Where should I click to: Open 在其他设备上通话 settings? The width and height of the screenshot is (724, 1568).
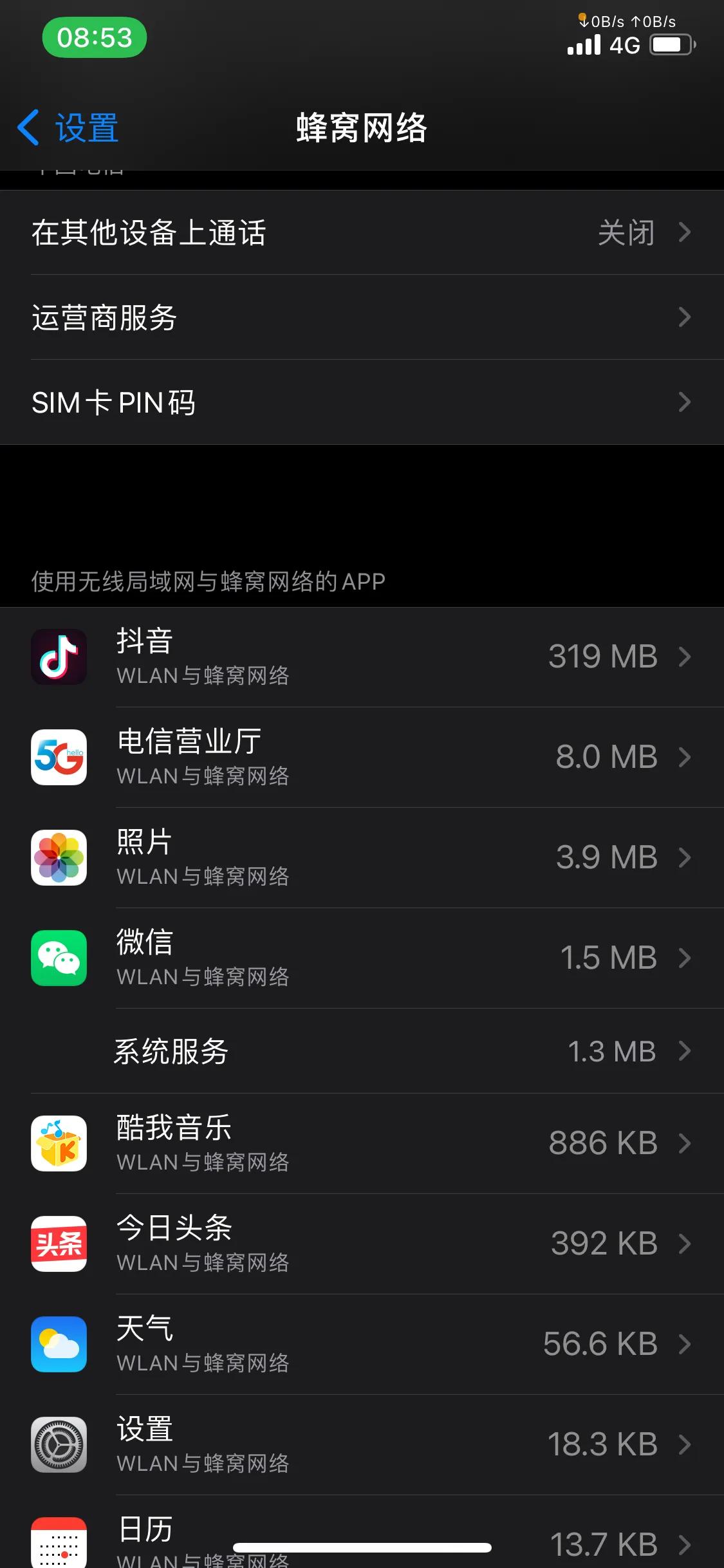click(362, 232)
